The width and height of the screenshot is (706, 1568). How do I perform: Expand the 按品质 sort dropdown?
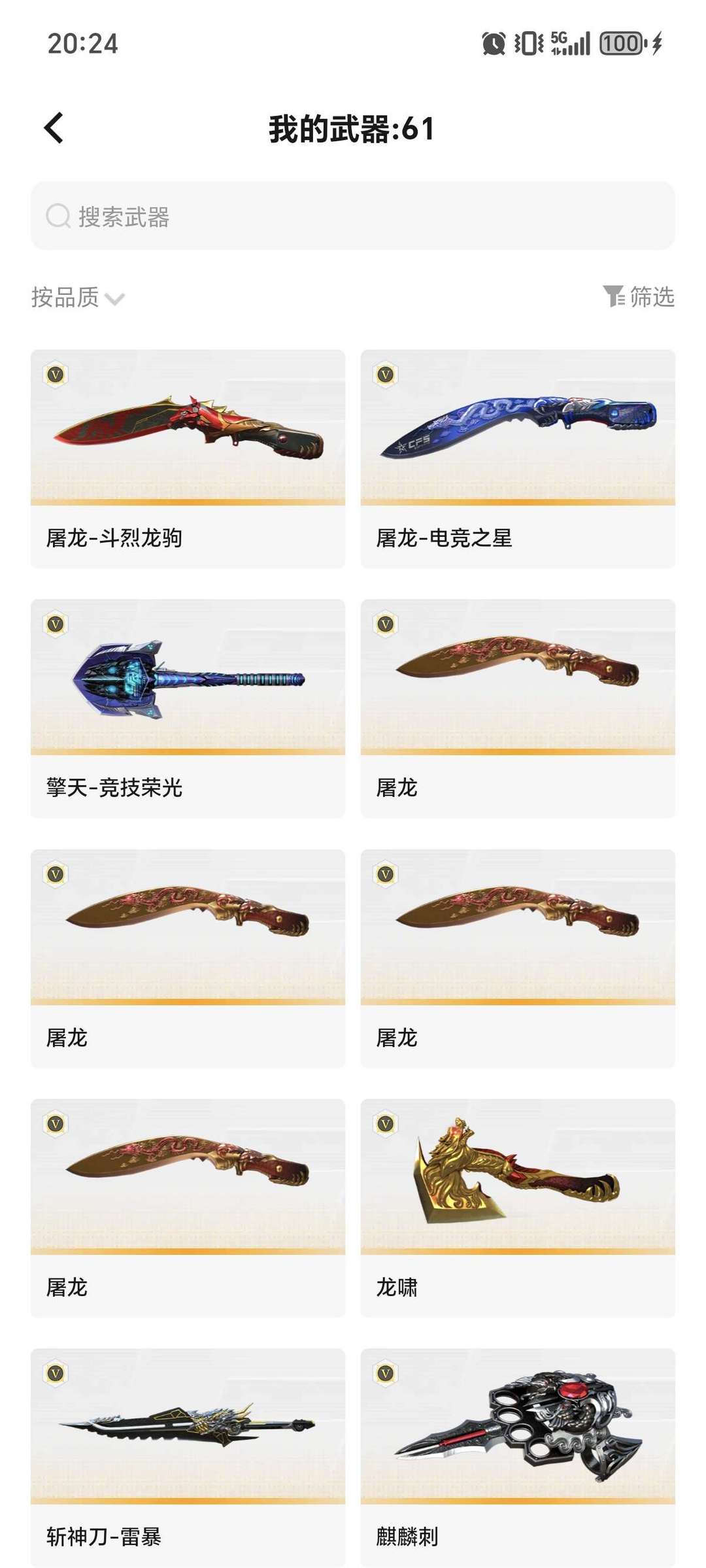(78, 298)
